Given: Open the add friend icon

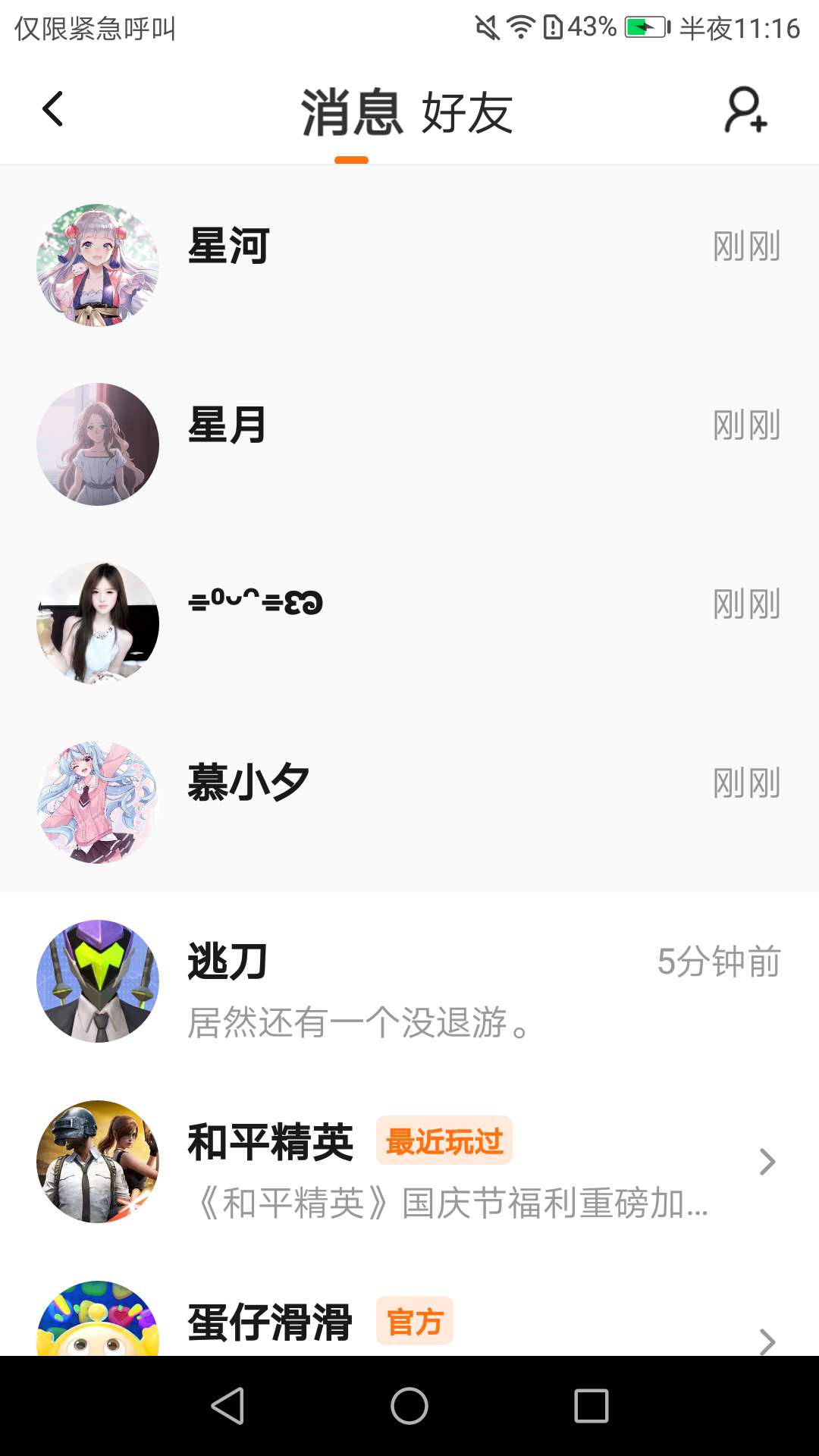Looking at the screenshot, I should (x=745, y=111).
